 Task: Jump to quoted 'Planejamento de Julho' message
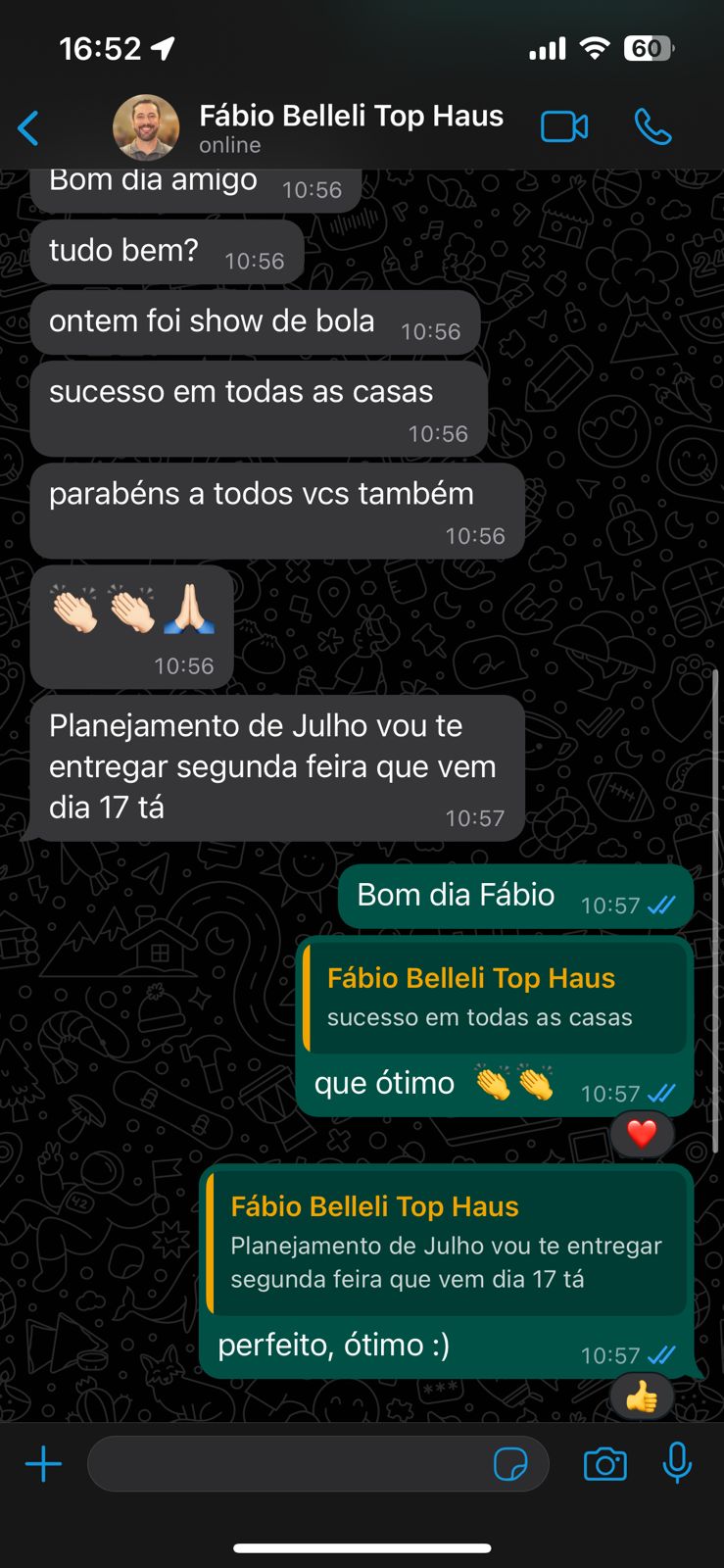448,1243
